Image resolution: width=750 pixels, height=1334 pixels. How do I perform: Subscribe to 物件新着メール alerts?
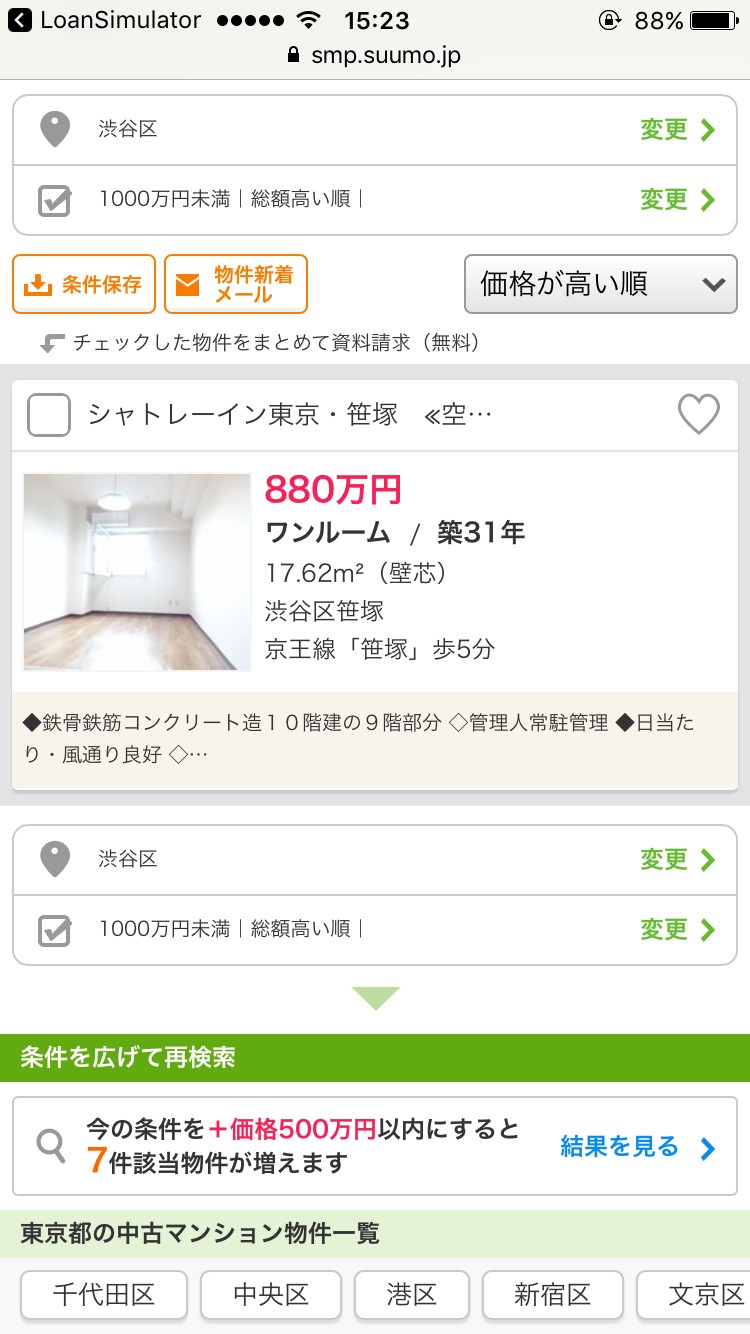pos(236,285)
